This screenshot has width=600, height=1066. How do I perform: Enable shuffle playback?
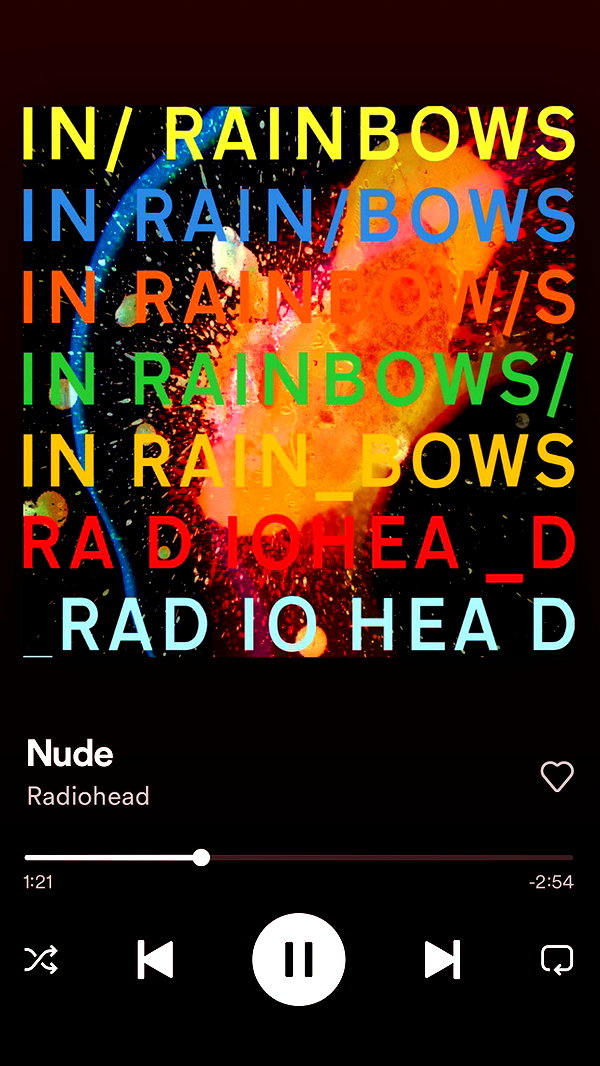click(x=41, y=959)
